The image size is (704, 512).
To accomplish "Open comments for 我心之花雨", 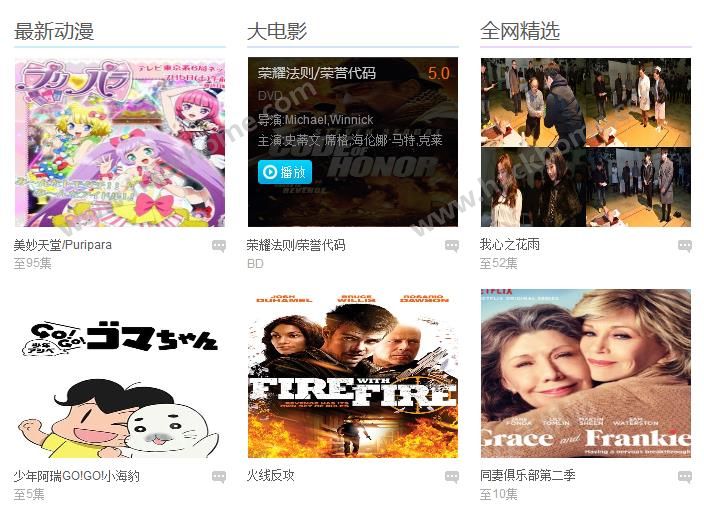I will [685, 246].
